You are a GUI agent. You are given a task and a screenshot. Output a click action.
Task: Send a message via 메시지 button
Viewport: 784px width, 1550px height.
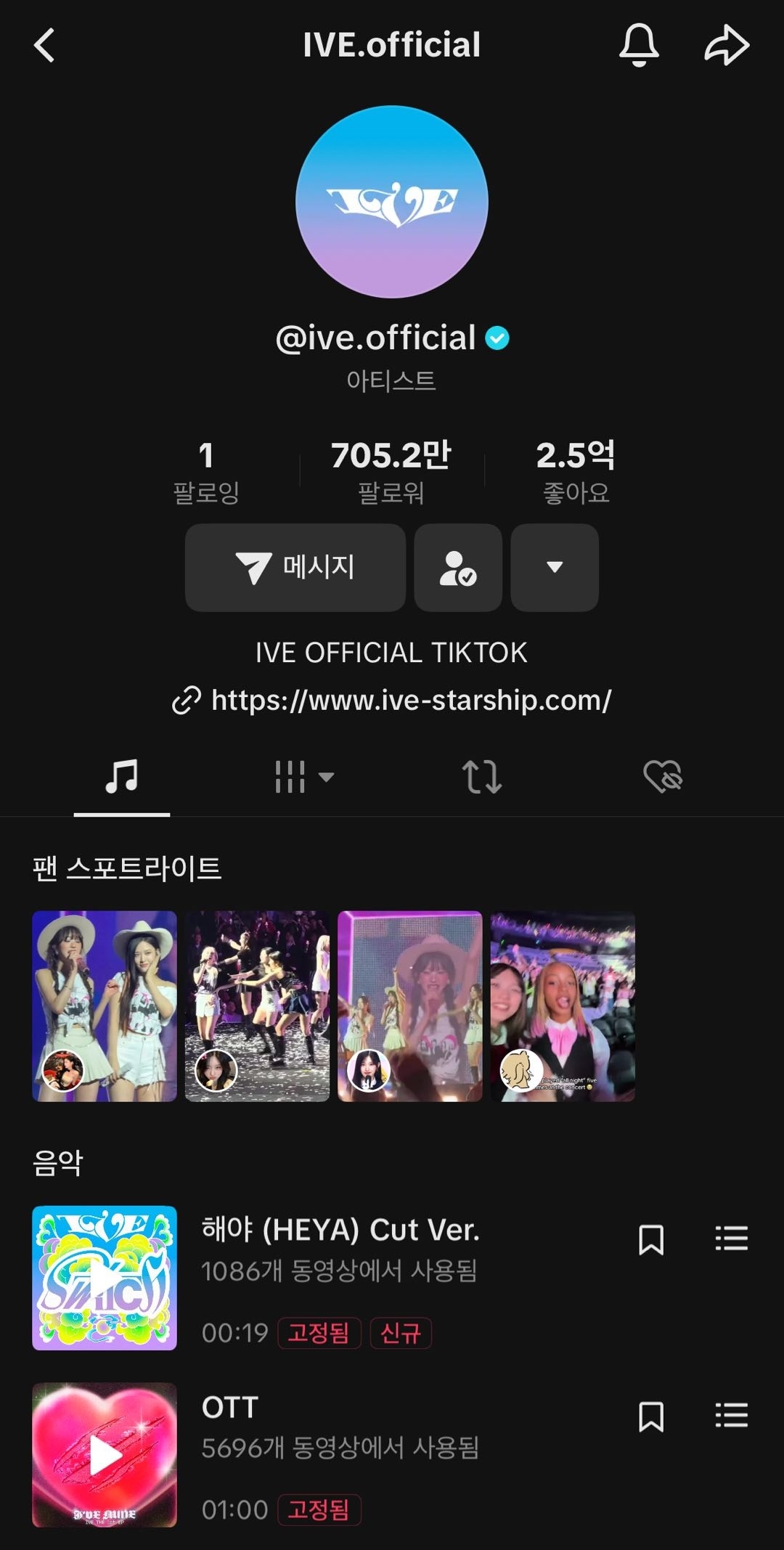coord(295,568)
